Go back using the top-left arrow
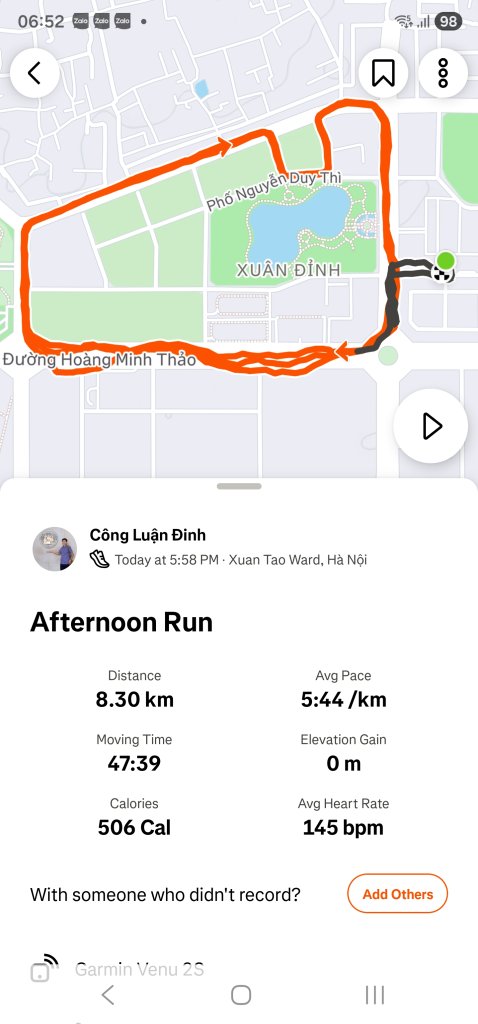This screenshot has height=1024, width=478. [x=35, y=73]
